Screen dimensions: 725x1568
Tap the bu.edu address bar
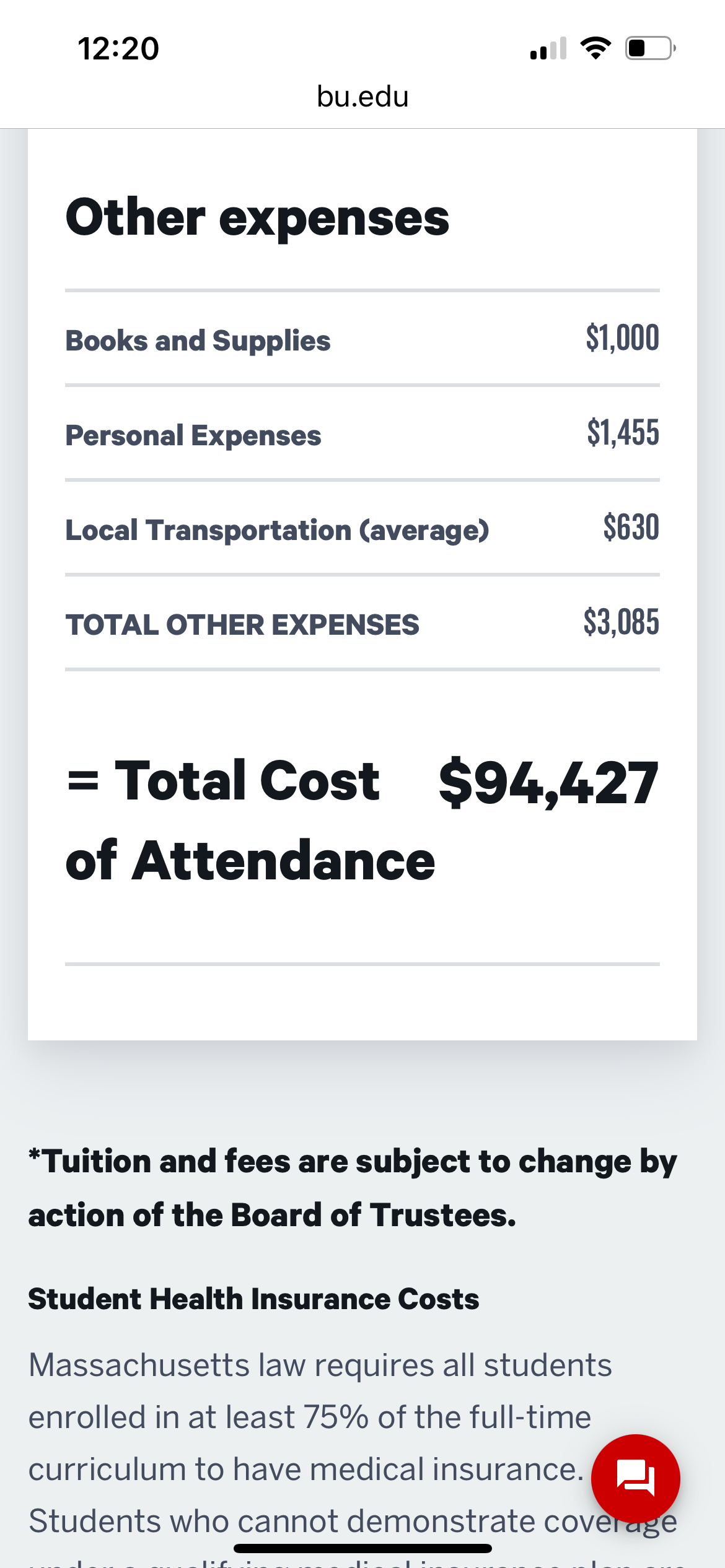362,97
